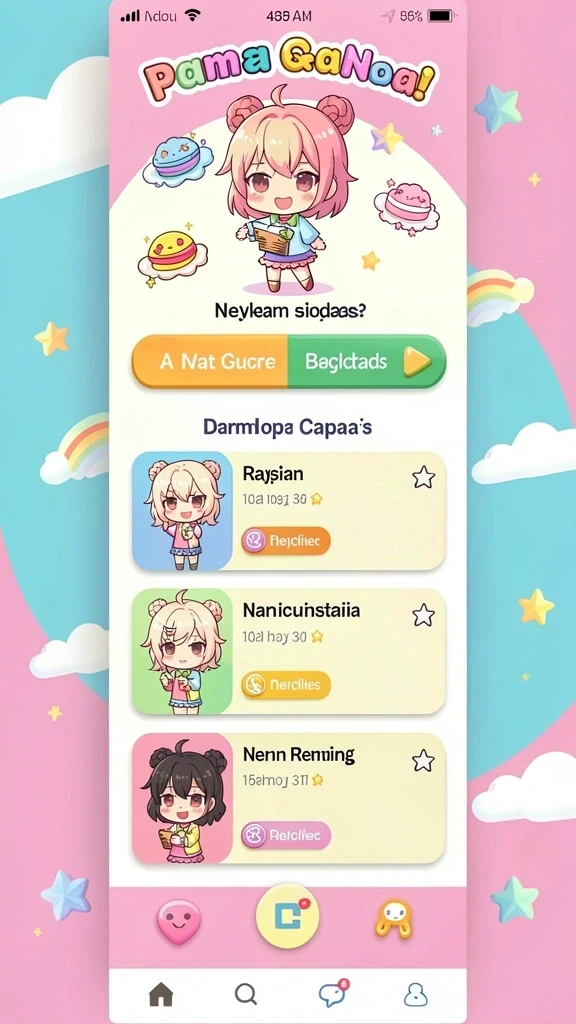Switch to the search tab
576x1024 pixels.
click(246, 995)
